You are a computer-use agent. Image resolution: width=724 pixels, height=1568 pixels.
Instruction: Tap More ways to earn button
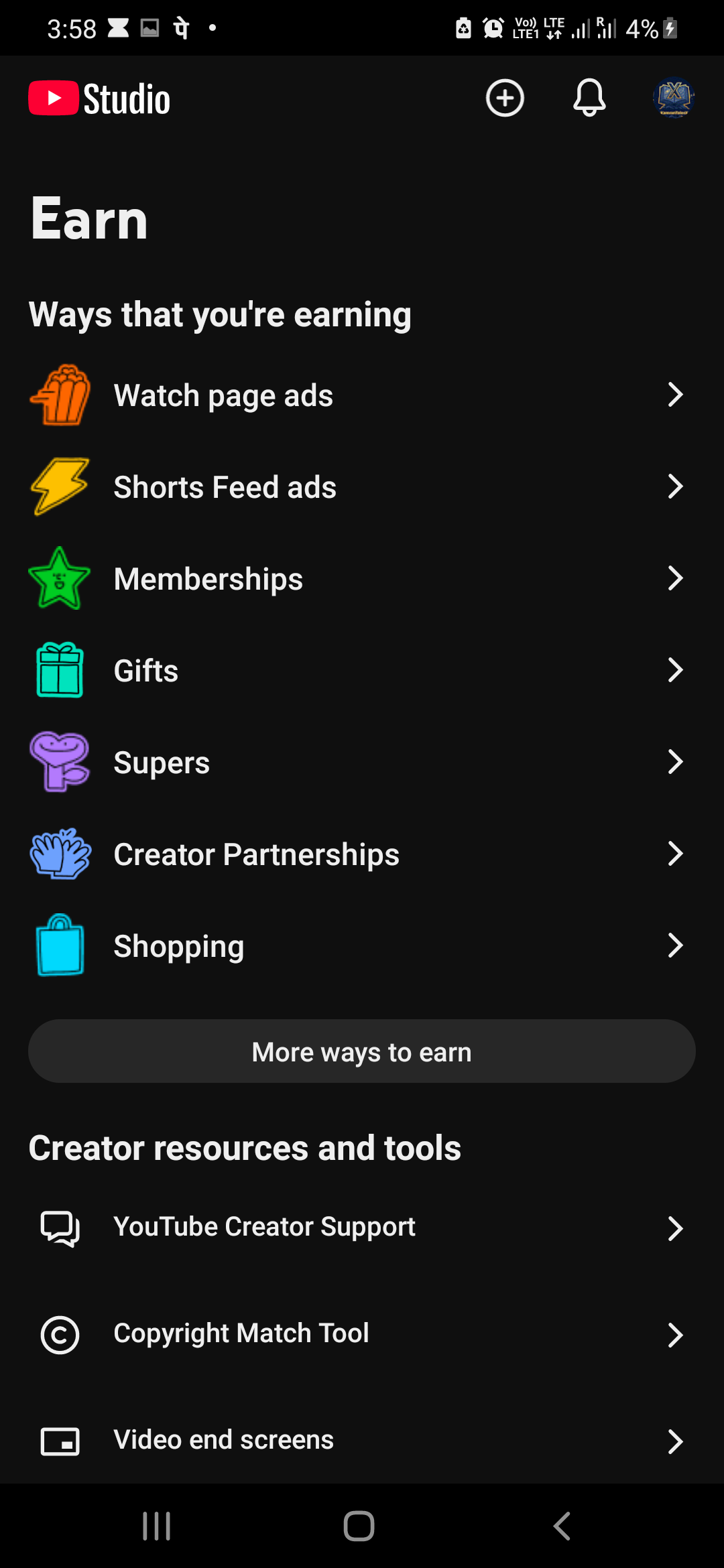pos(362,1051)
